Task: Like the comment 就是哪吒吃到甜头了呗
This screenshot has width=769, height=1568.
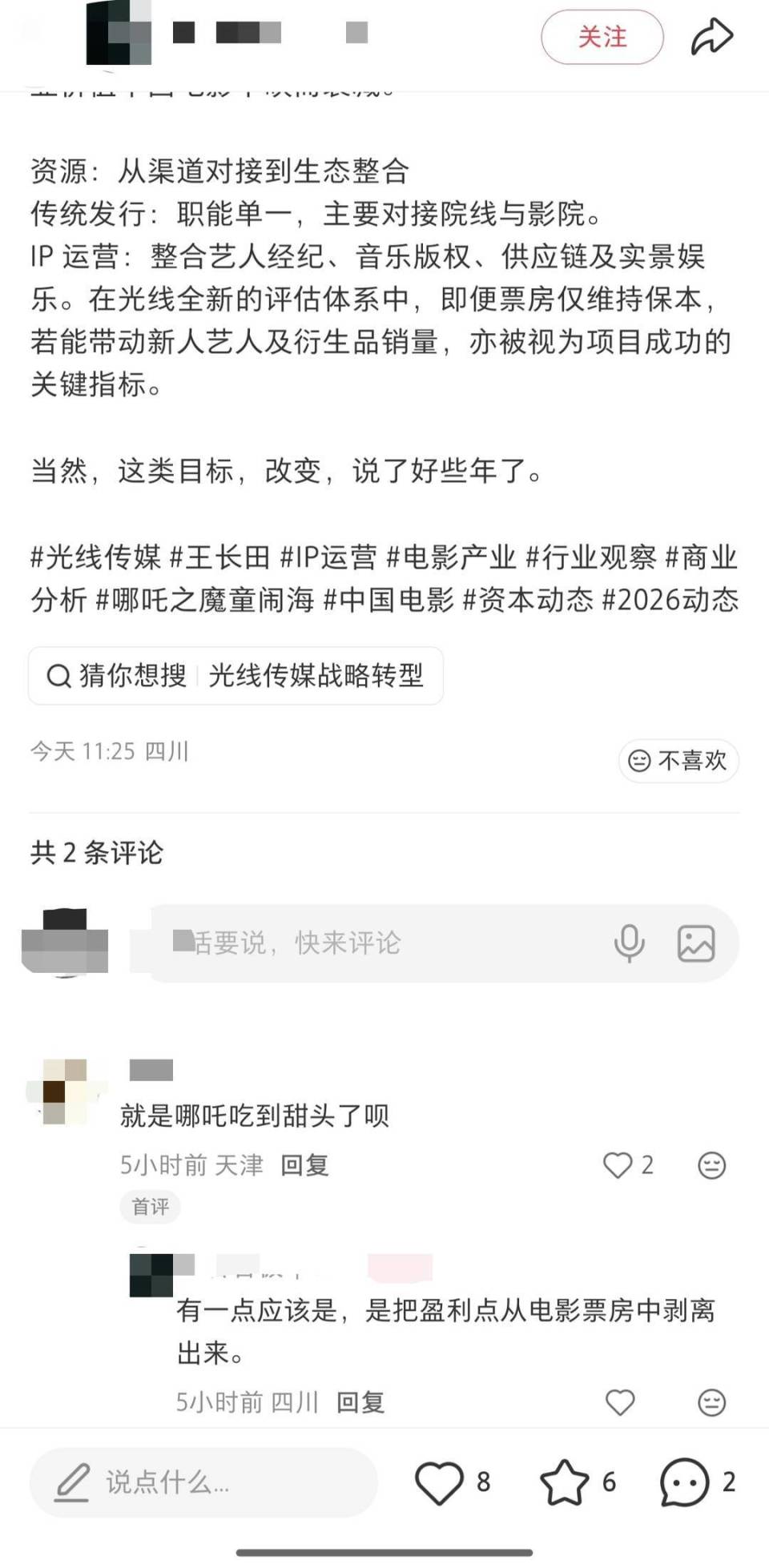Action: [618, 1166]
